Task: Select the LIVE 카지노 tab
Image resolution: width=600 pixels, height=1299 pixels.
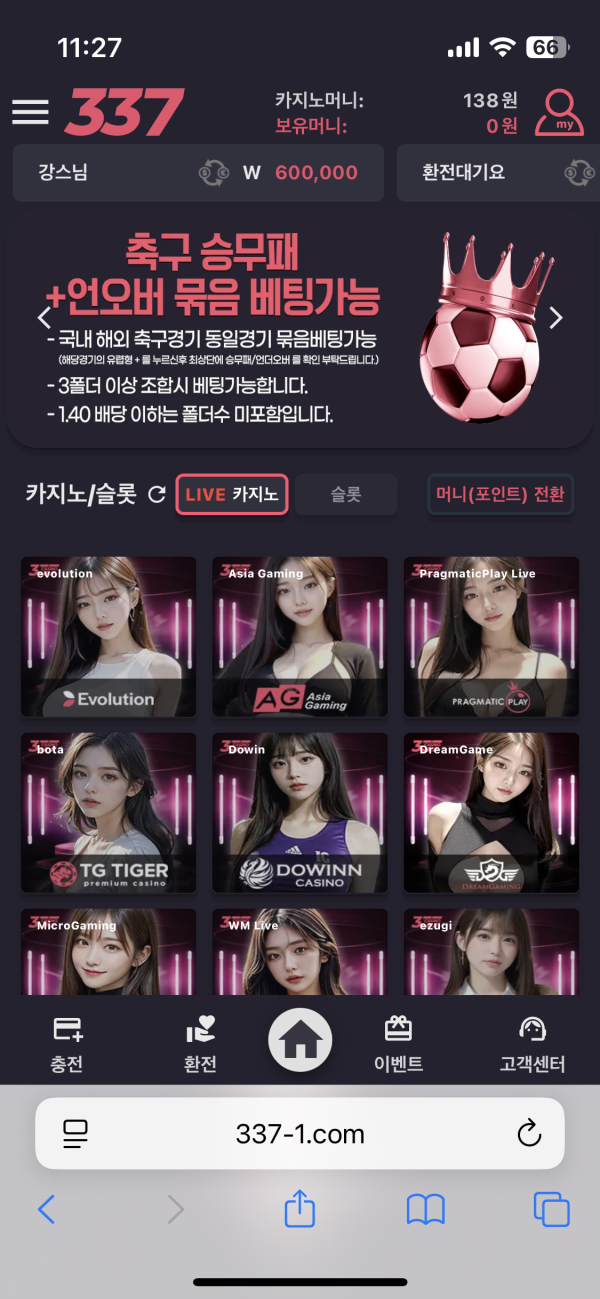Action: click(x=232, y=494)
